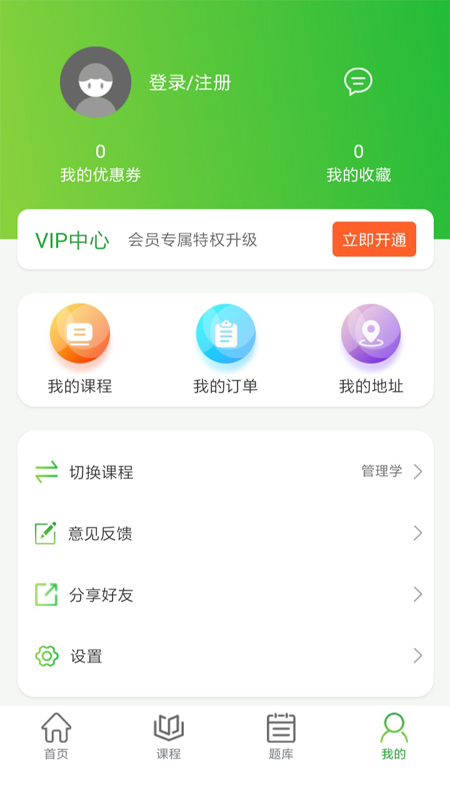
Task: Switch to the 题库 tab
Action: tap(281, 736)
